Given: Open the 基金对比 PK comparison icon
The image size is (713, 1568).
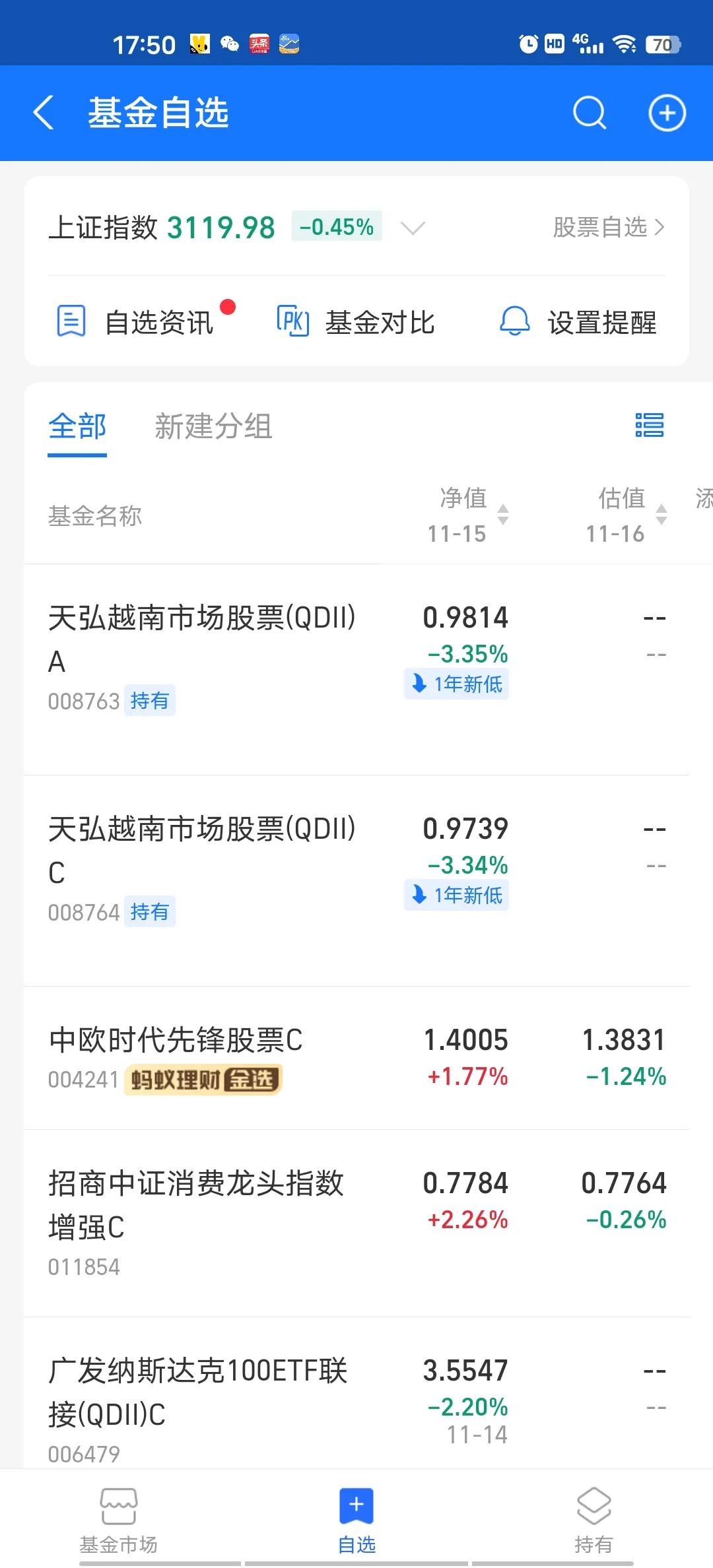Looking at the screenshot, I should tap(292, 321).
